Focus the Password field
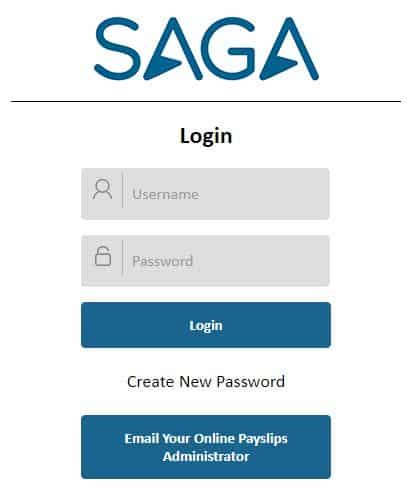The image size is (414, 490). click(x=205, y=261)
